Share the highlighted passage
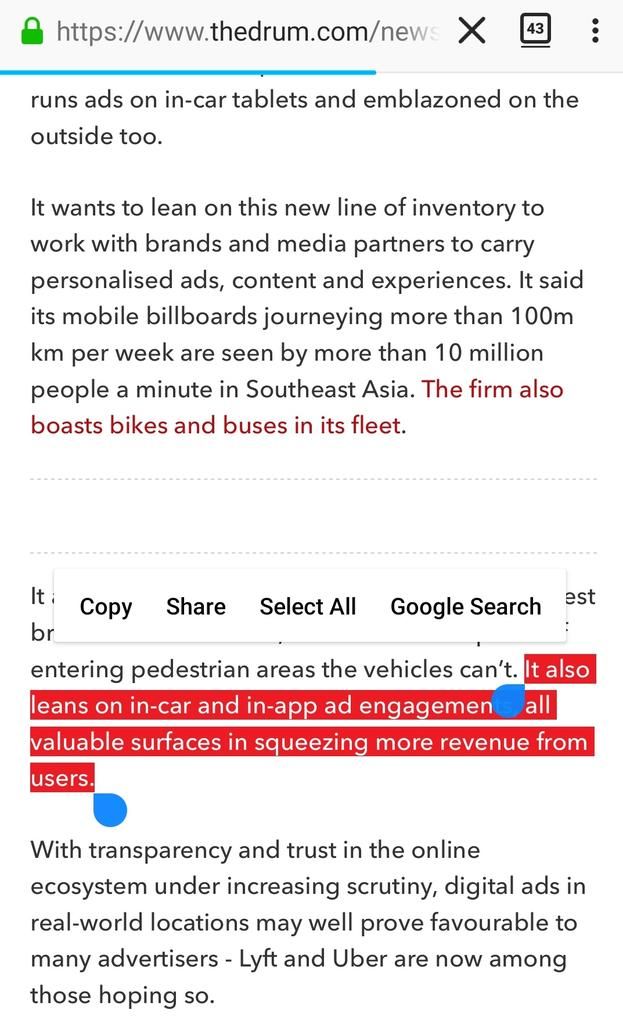This screenshot has height=1024, width=623. click(x=196, y=607)
